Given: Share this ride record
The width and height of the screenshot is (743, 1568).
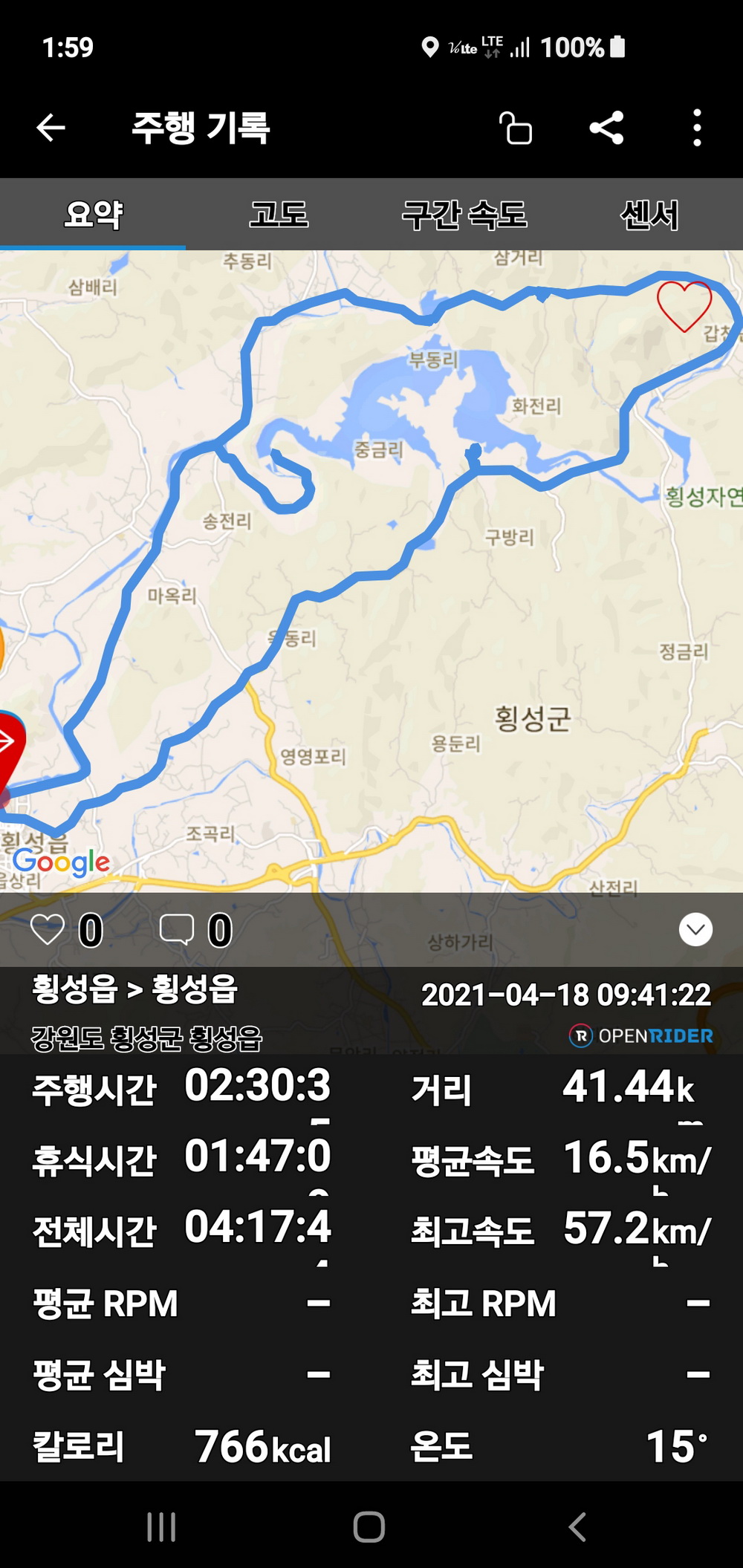Looking at the screenshot, I should coord(606,128).
